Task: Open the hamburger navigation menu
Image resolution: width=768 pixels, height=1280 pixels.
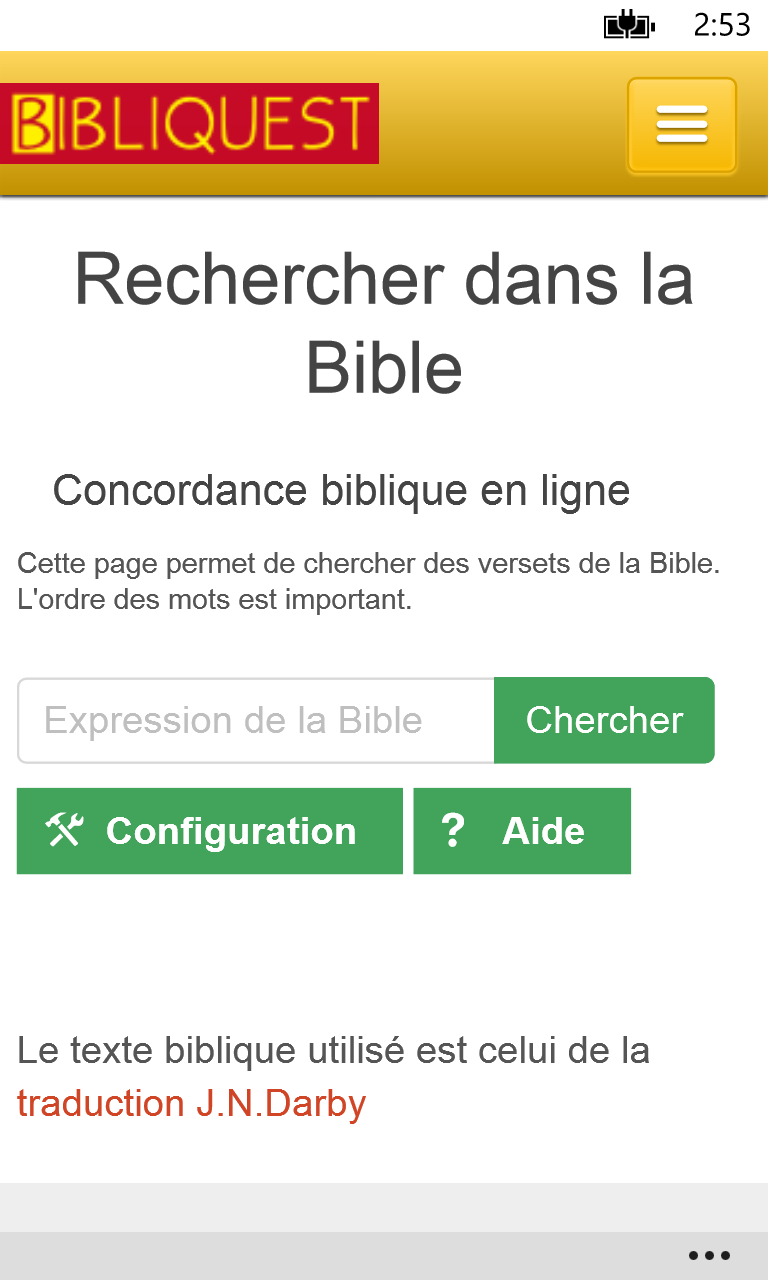Action: [x=682, y=125]
